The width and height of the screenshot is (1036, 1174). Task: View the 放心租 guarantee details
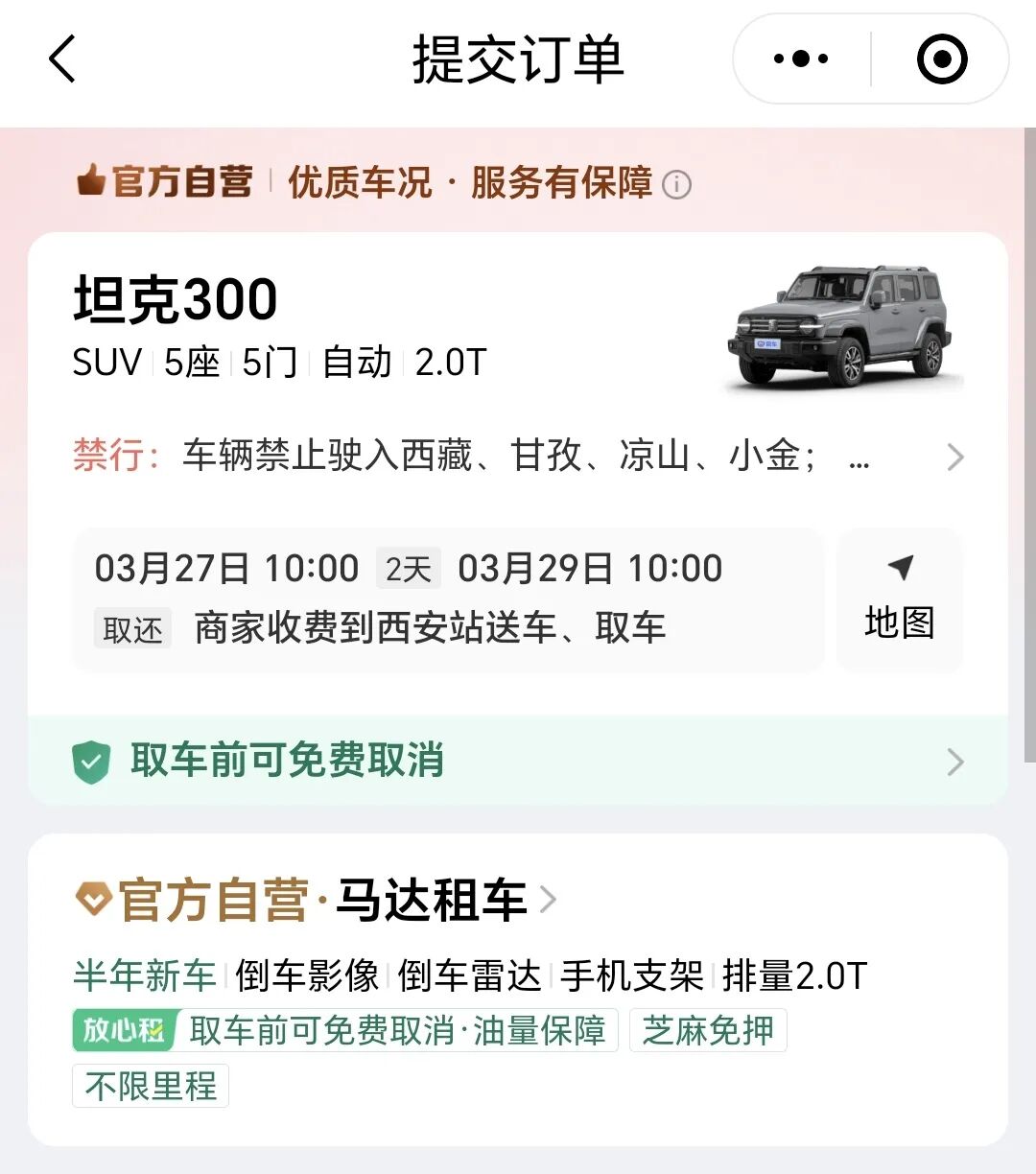point(345,1030)
